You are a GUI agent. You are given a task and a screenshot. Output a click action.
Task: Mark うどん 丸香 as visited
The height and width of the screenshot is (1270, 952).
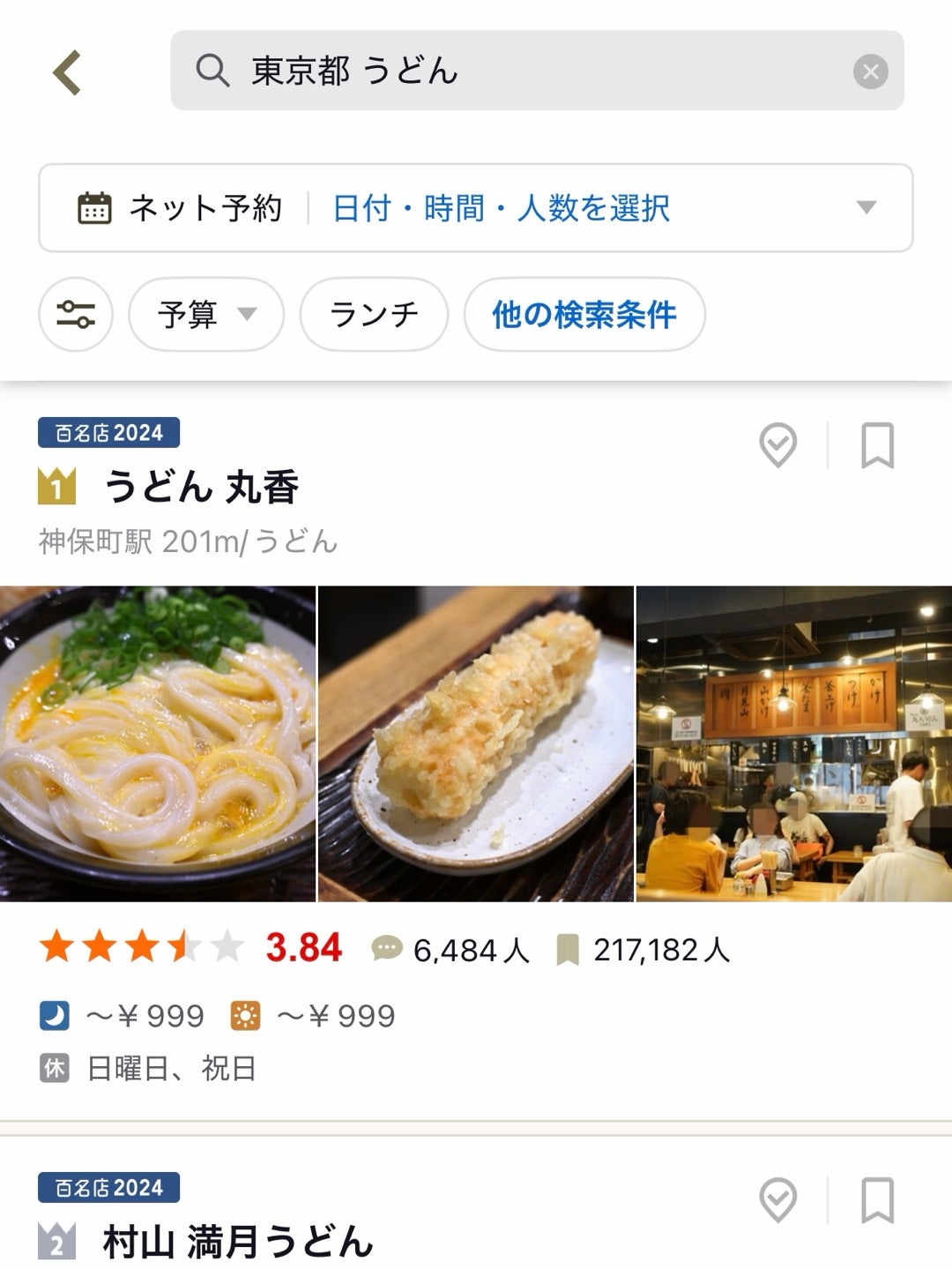pyautogui.click(x=777, y=445)
